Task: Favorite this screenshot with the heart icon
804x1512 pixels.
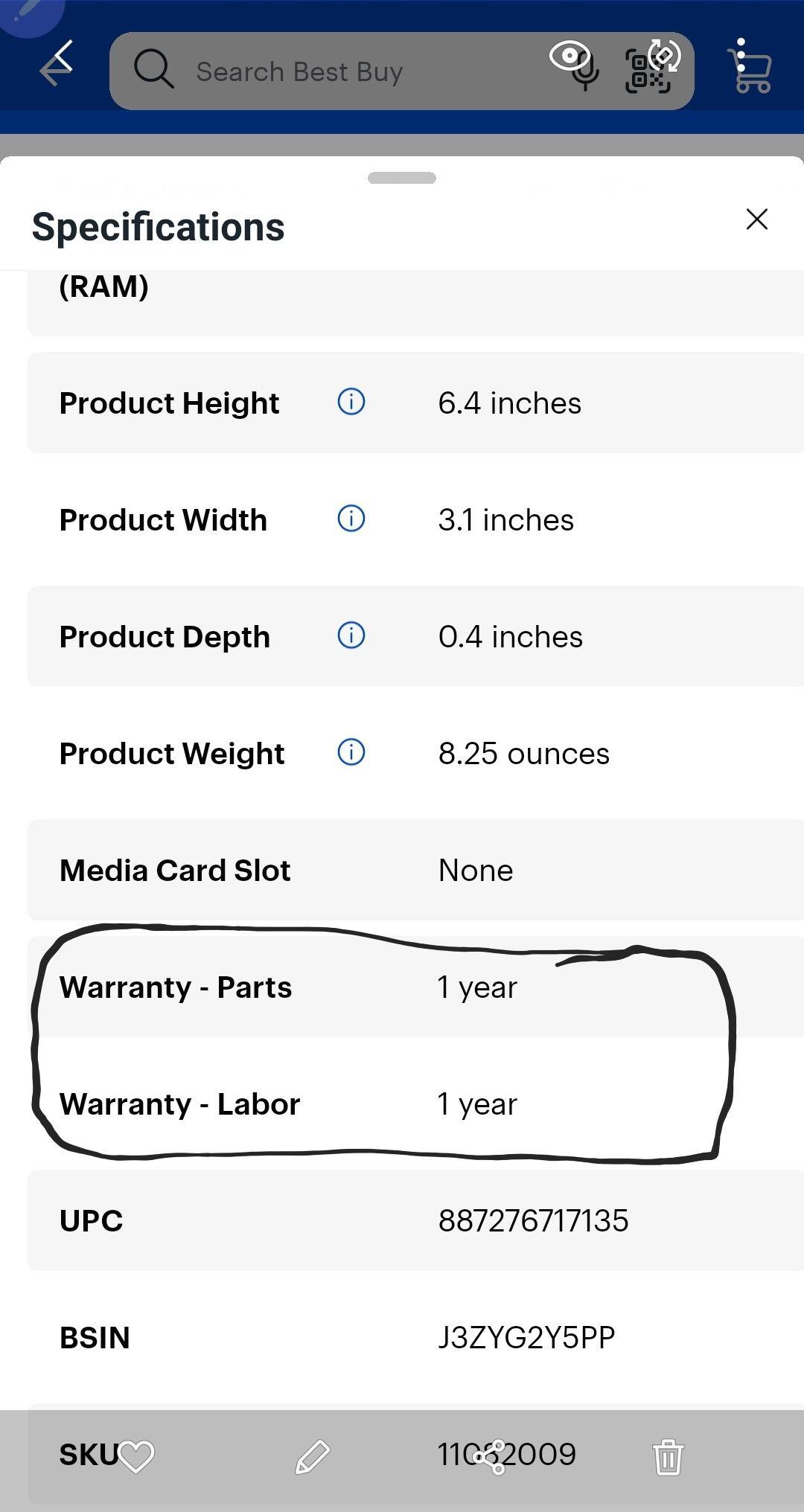Action: (136, 1455)
